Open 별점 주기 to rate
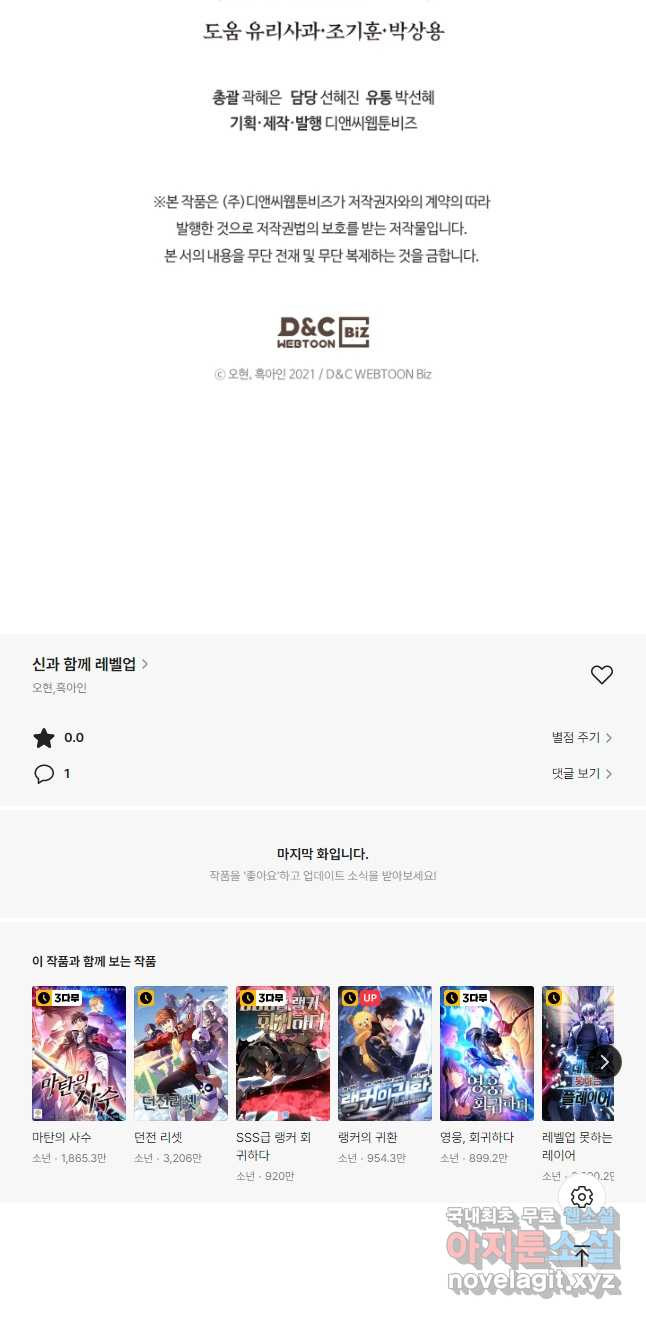Screen dimensions: 646x1319 pyautogui.click(x=581, y=738)
